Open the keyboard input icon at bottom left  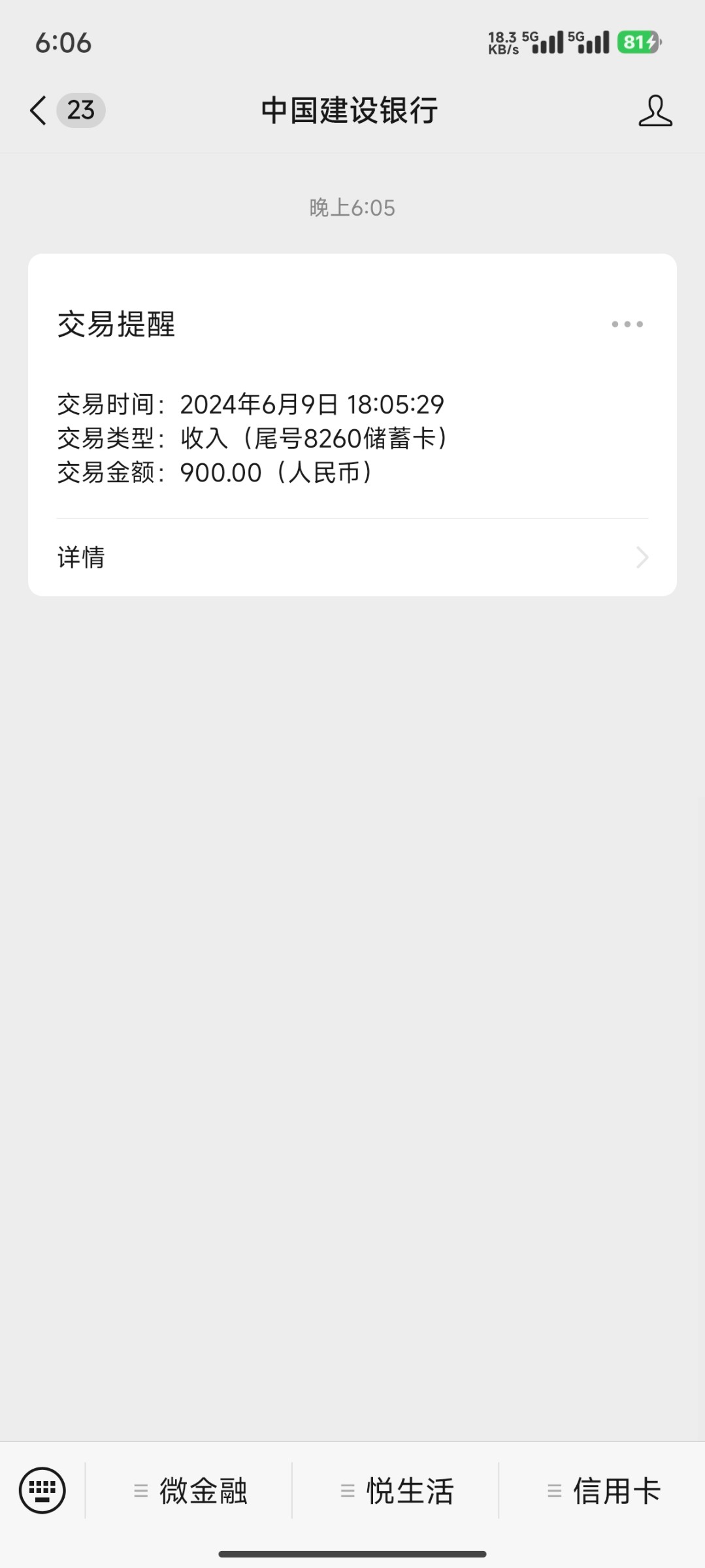pos(42,1492)
